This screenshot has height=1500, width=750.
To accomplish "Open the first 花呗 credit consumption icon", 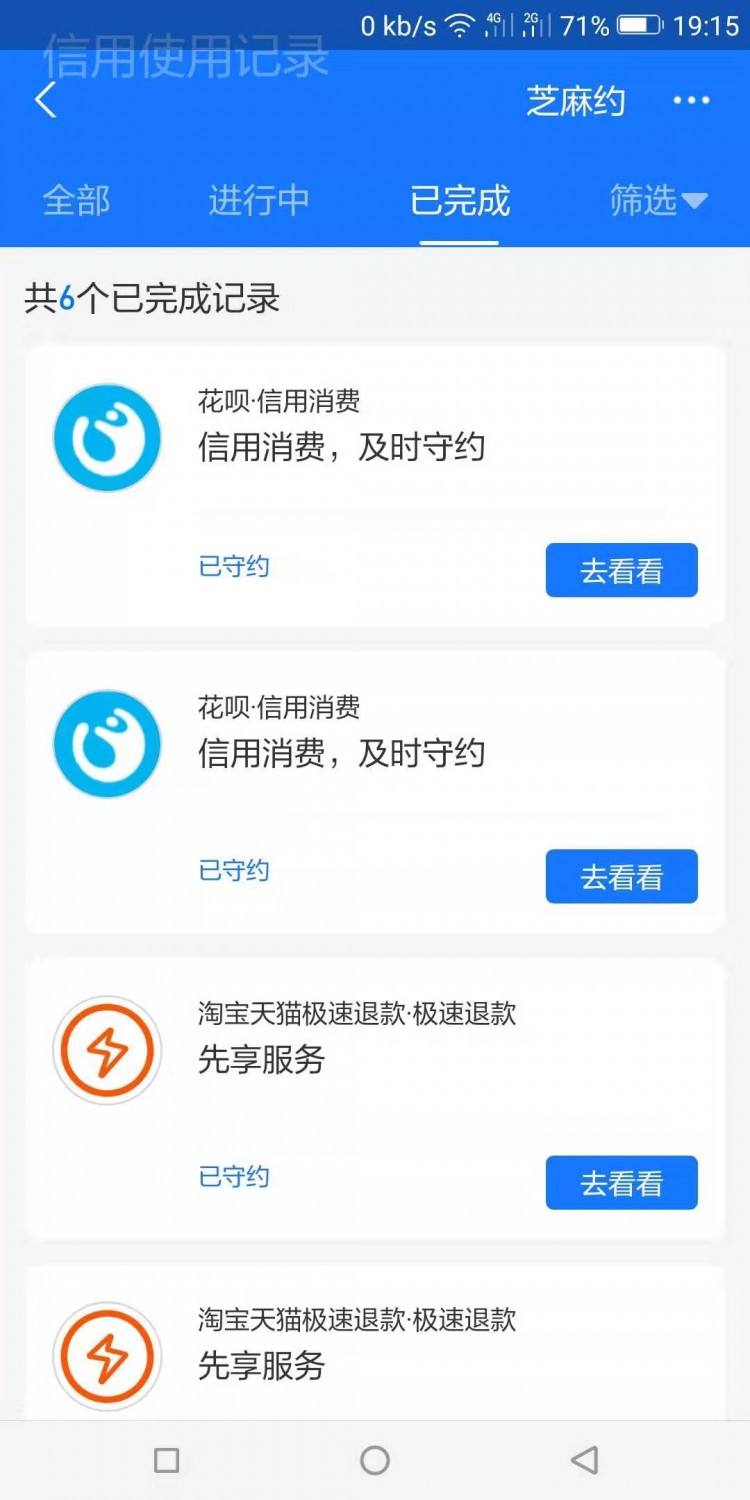I will [107, 437].
